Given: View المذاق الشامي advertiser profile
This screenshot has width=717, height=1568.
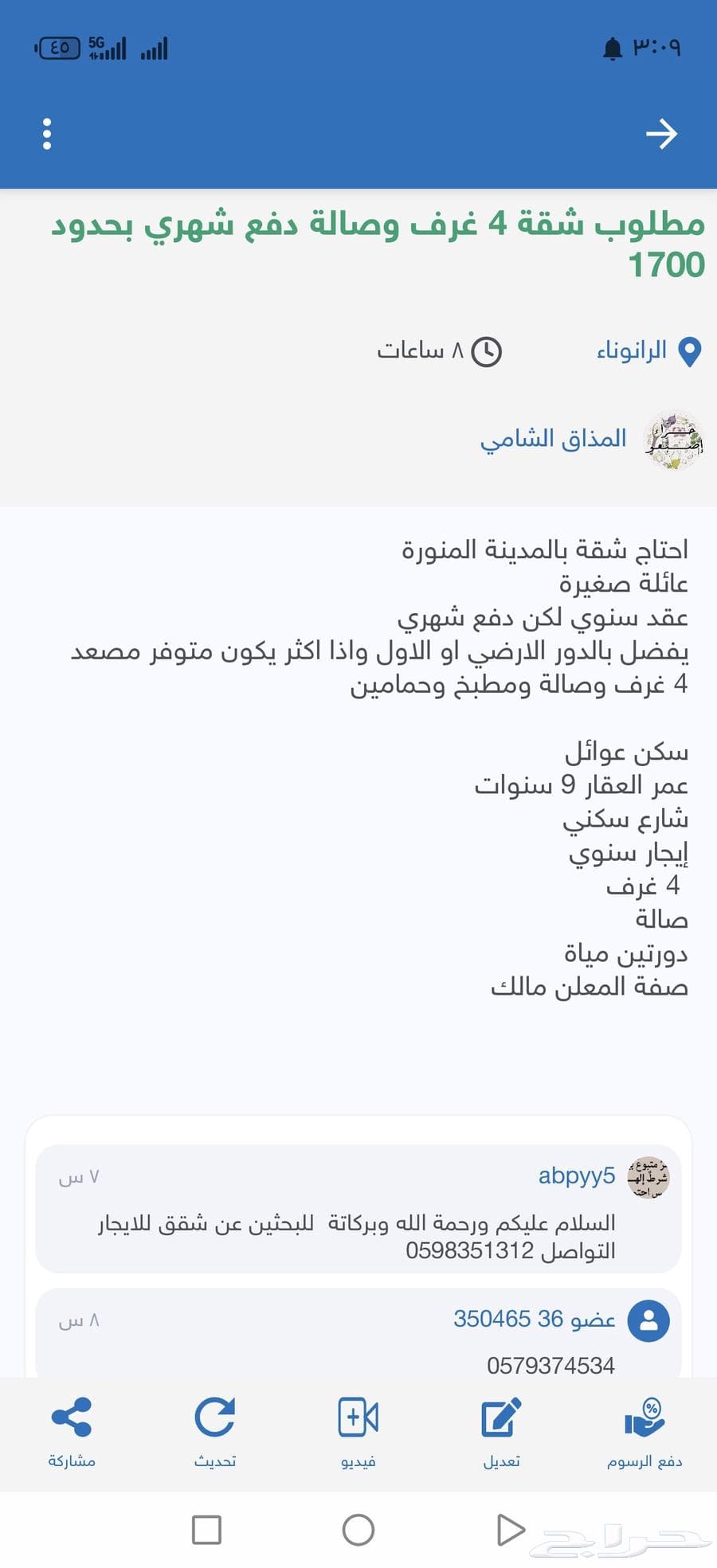Looking at the screenshot, I should click(x=554, y=439).
